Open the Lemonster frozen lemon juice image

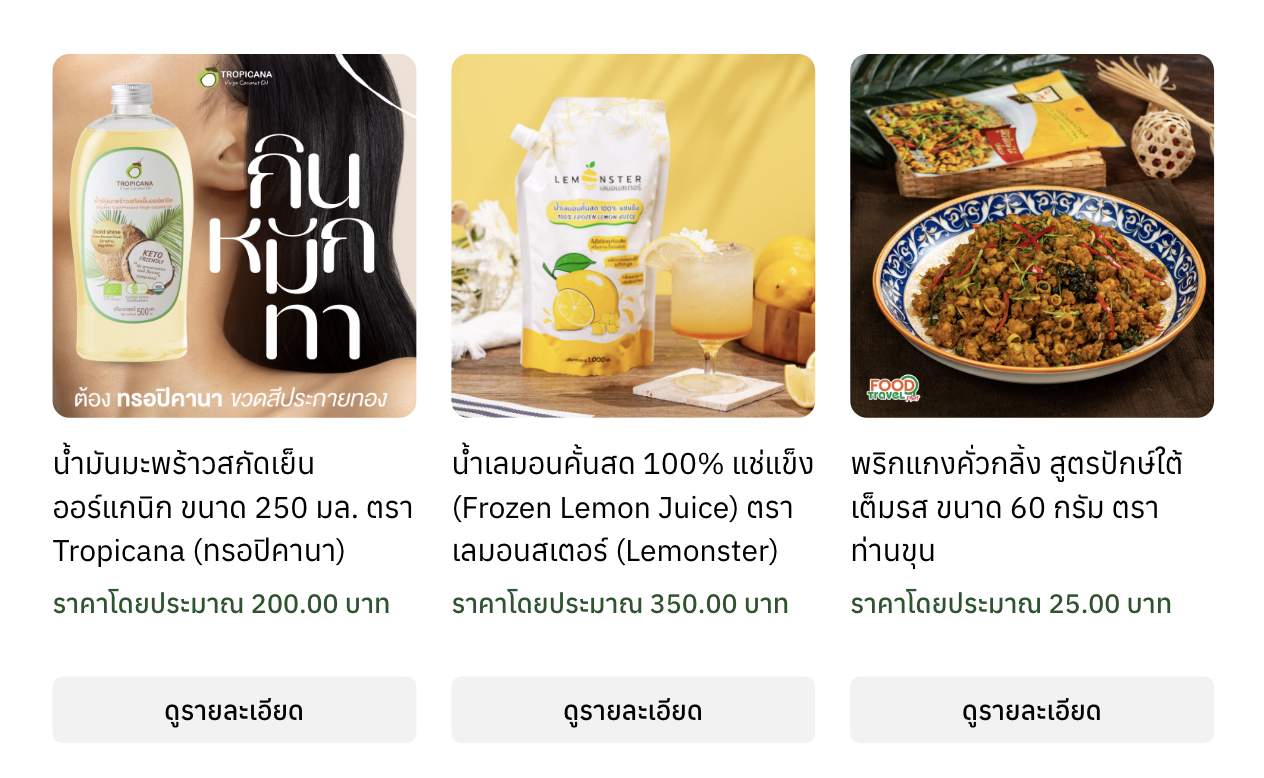pyautogui.click(x=632, y=236)
